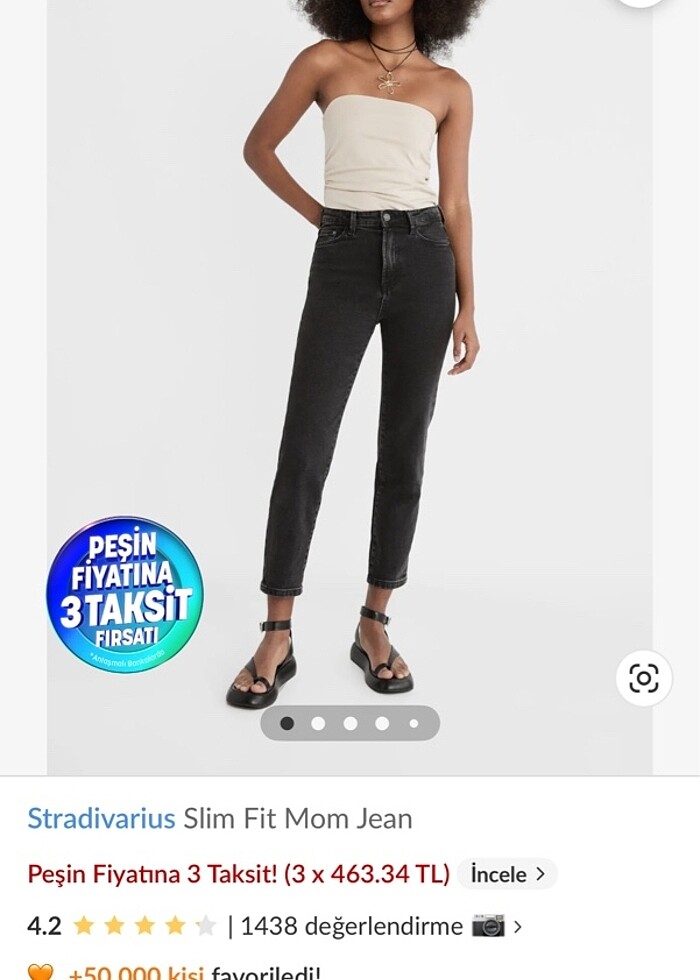700x980 pixels.
Task: Tap the Stradivarius brand link
Action: (x=101, y=818)
